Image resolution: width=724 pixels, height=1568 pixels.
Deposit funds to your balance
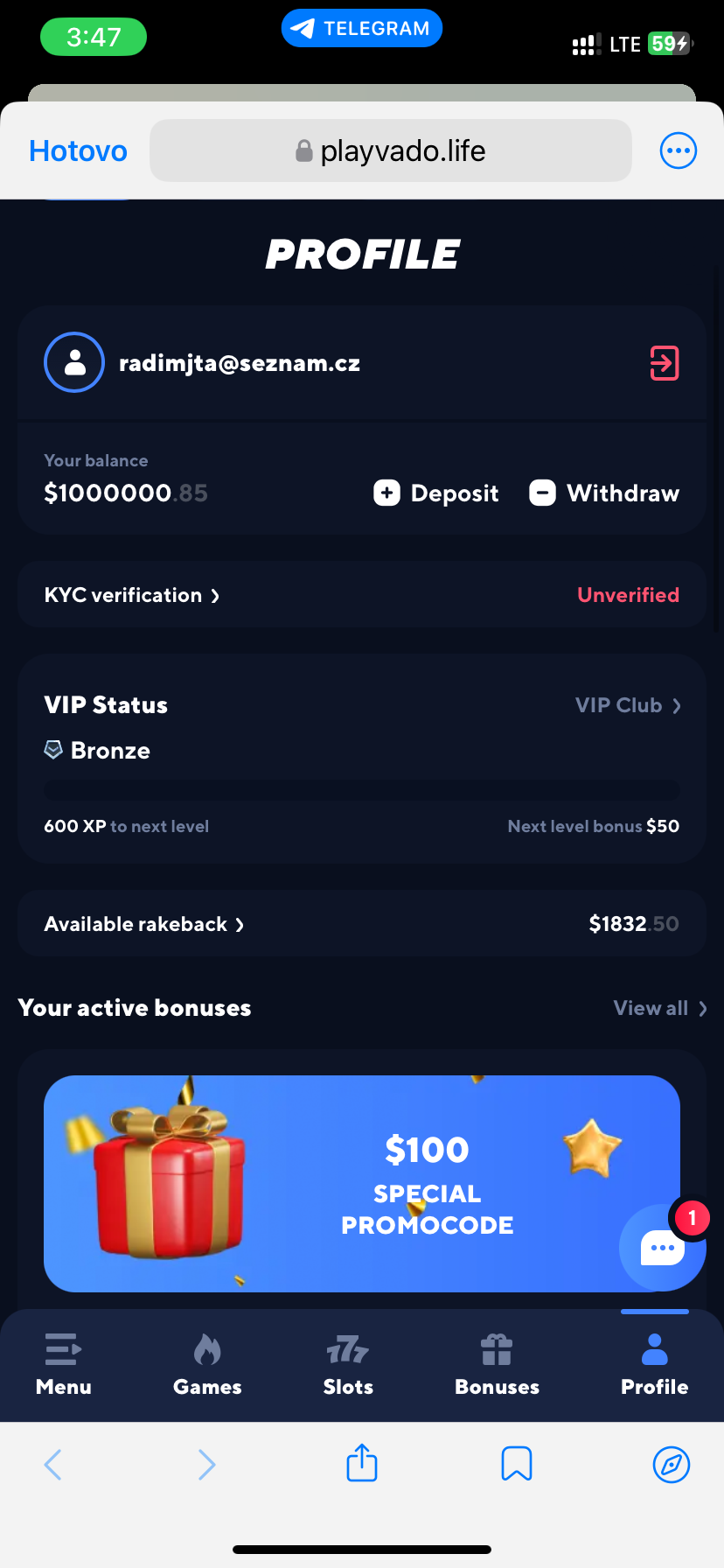click(436, 493)
